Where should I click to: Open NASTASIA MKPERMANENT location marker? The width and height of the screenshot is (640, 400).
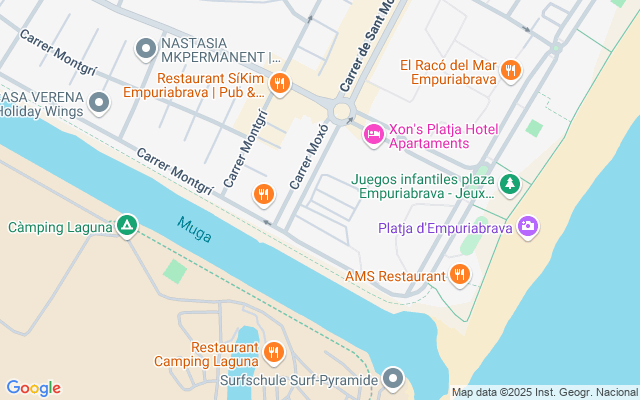pos(146,47)
